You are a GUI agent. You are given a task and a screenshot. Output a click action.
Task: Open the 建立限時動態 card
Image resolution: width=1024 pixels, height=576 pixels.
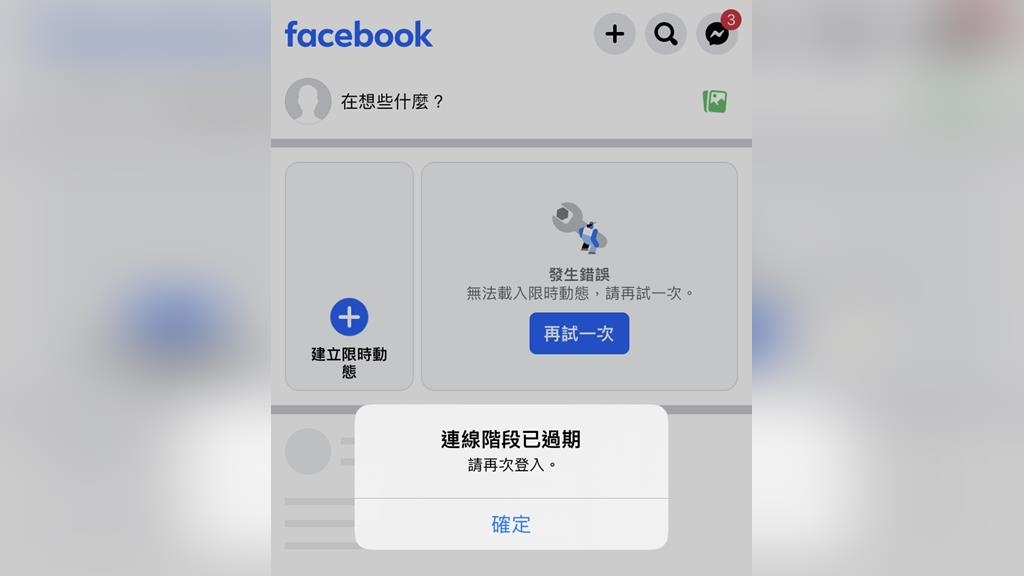[x=349, y=276]
